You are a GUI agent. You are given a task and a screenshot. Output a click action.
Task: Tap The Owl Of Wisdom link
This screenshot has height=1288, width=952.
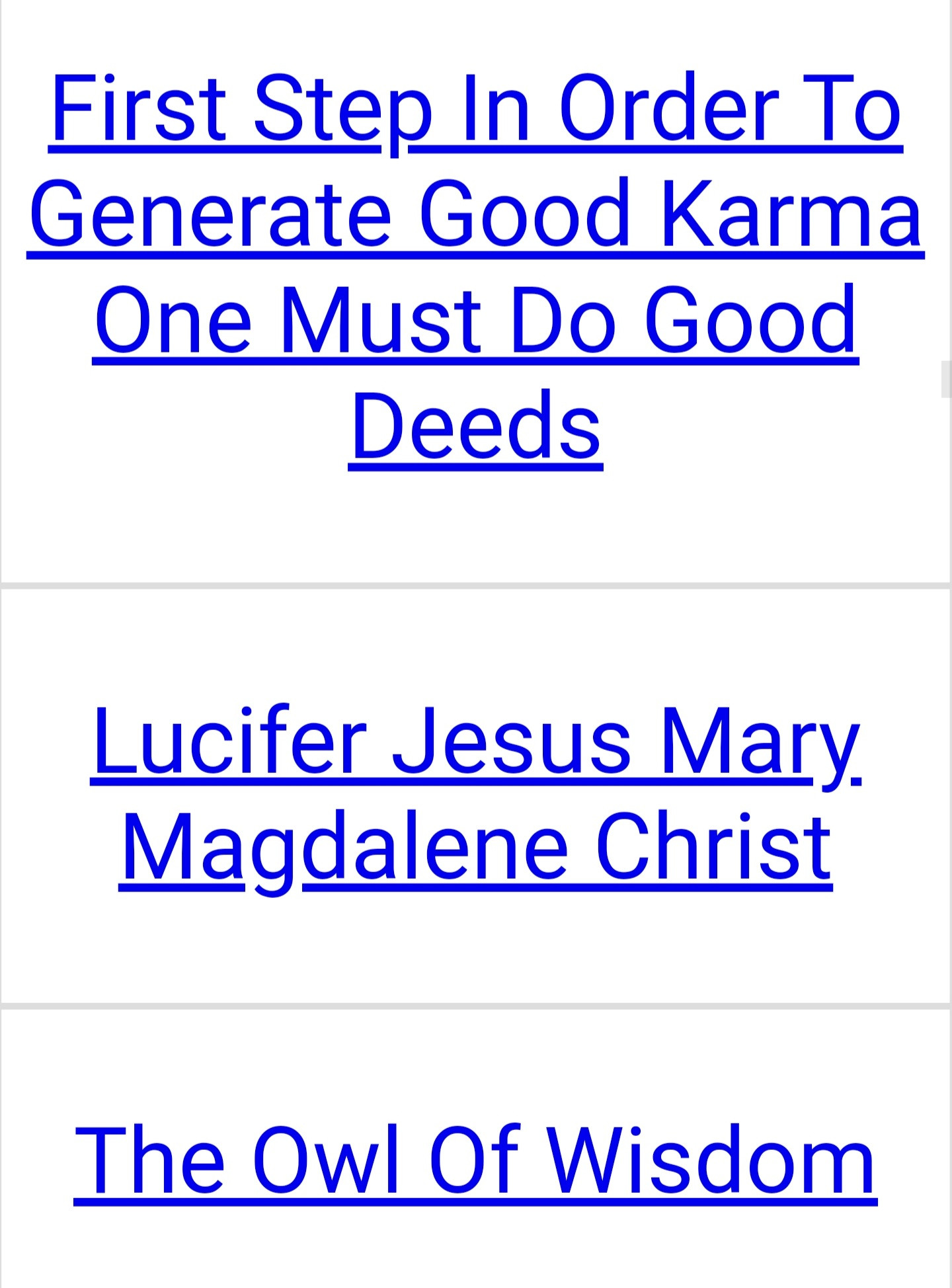(x=475, y=1161)
